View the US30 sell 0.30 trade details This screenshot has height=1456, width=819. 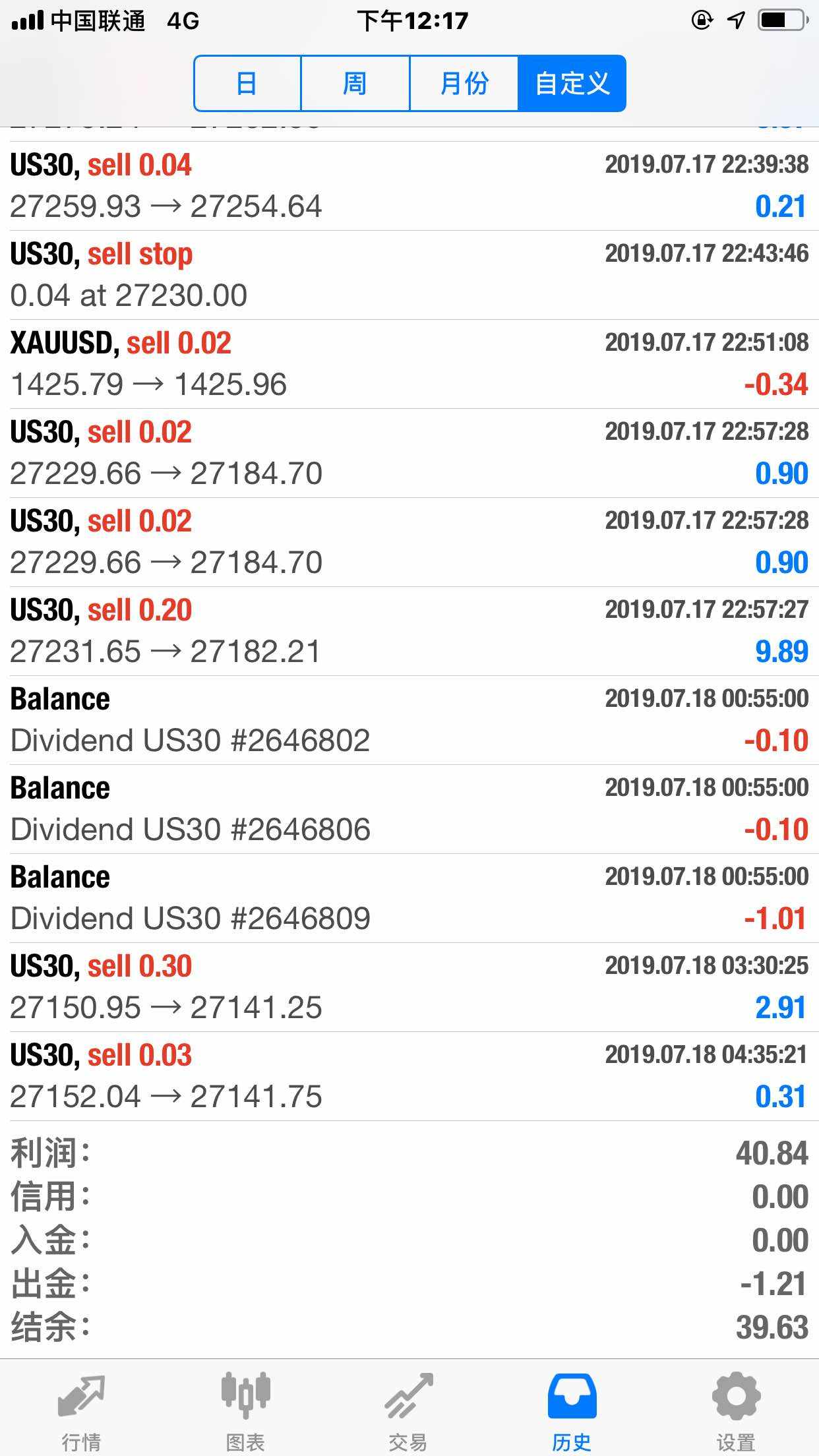(409, 987)
